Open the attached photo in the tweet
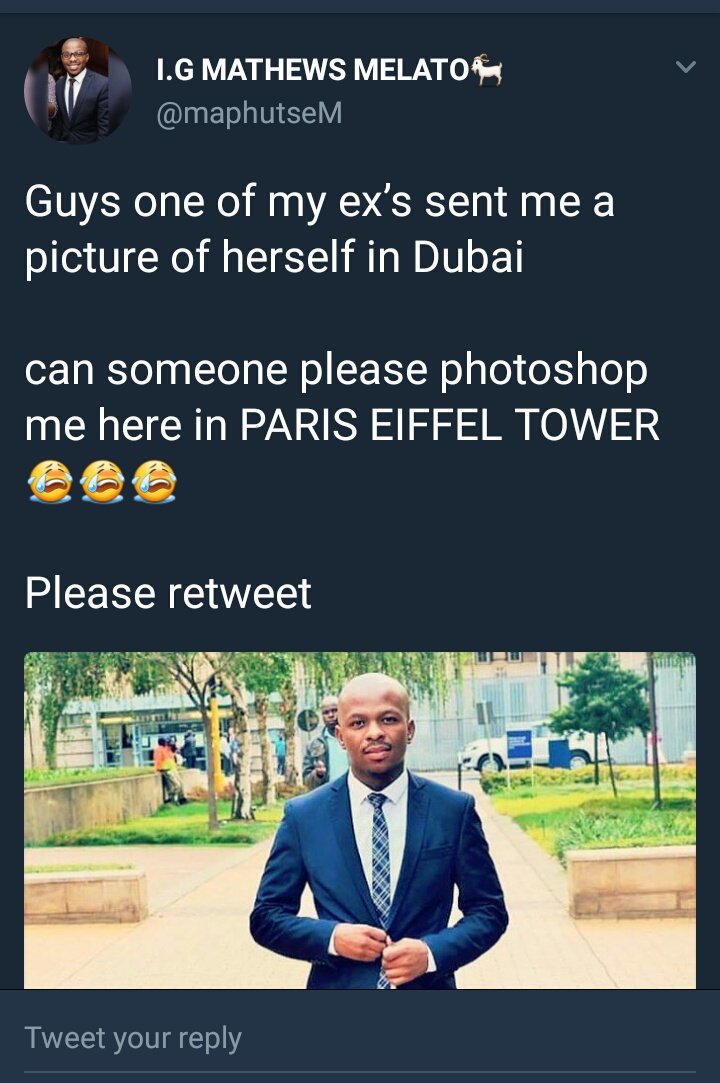The image size is (720, 1083). pos(360,820)
